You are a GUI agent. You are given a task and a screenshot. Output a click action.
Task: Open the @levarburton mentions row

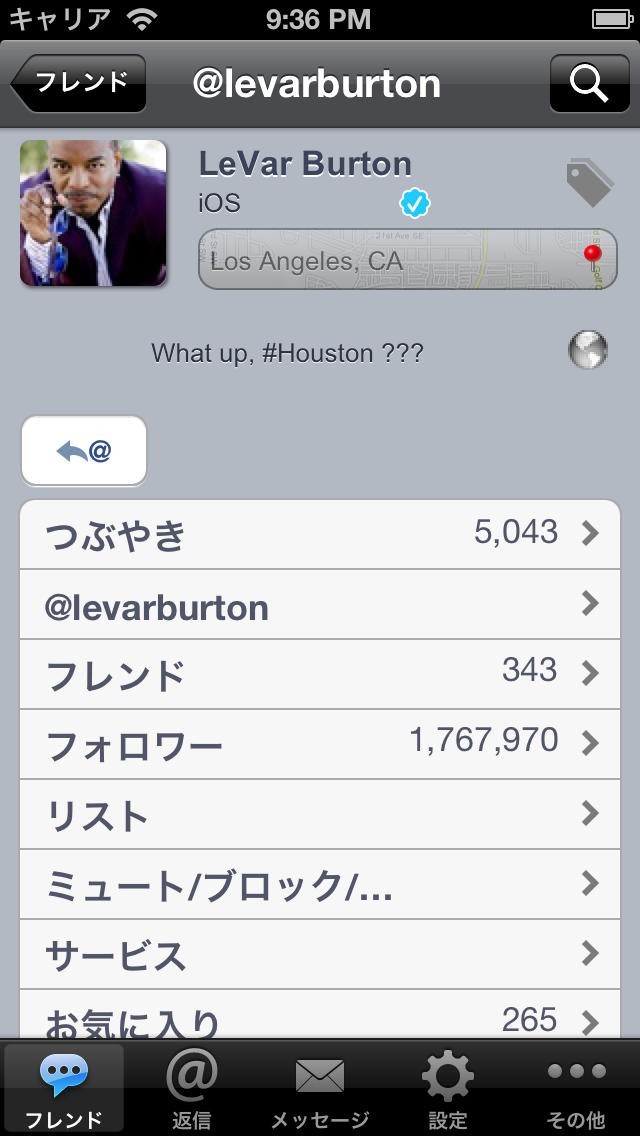pyautogui.click(x=320, y=605)
